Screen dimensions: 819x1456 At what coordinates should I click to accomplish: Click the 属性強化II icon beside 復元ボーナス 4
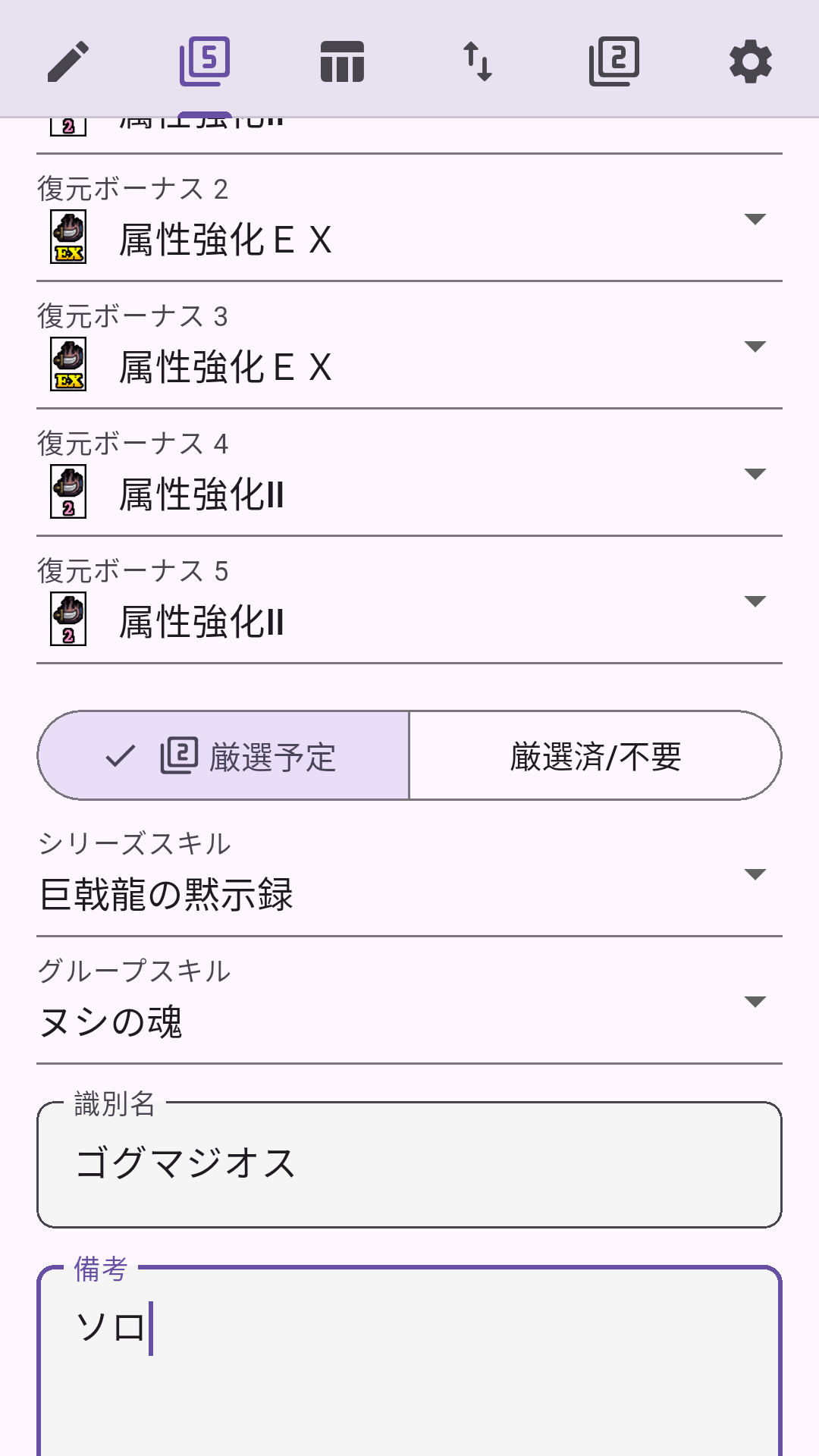pyautogui.click(x=67, y=491)
